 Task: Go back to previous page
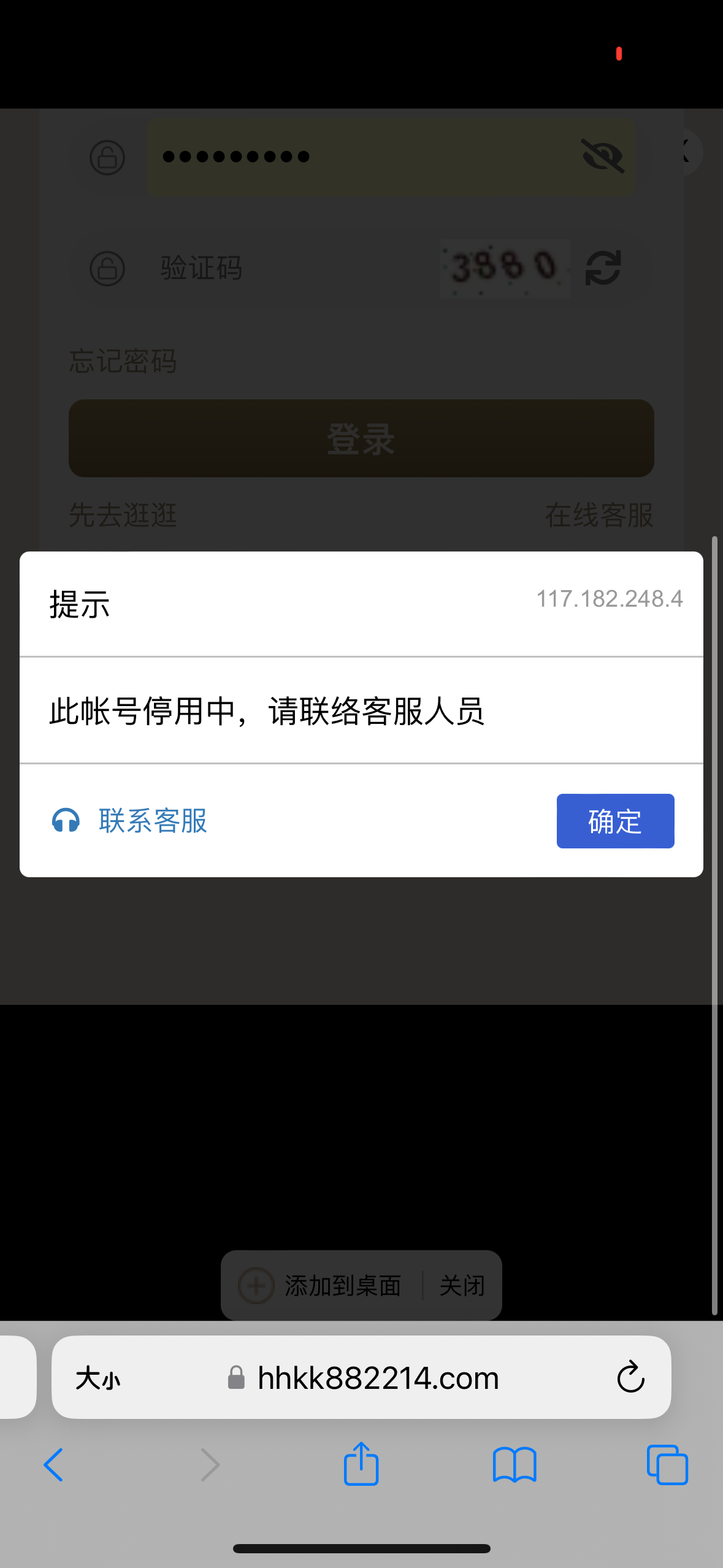[x=53, y=1465]
